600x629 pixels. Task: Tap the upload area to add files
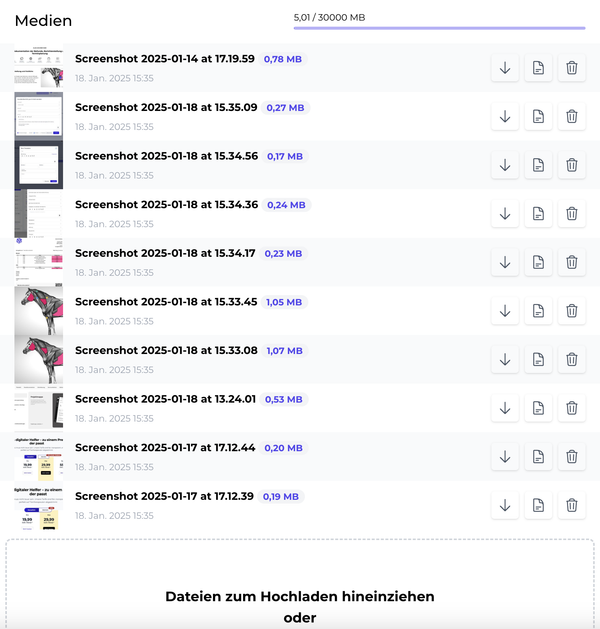pos(300,596)
